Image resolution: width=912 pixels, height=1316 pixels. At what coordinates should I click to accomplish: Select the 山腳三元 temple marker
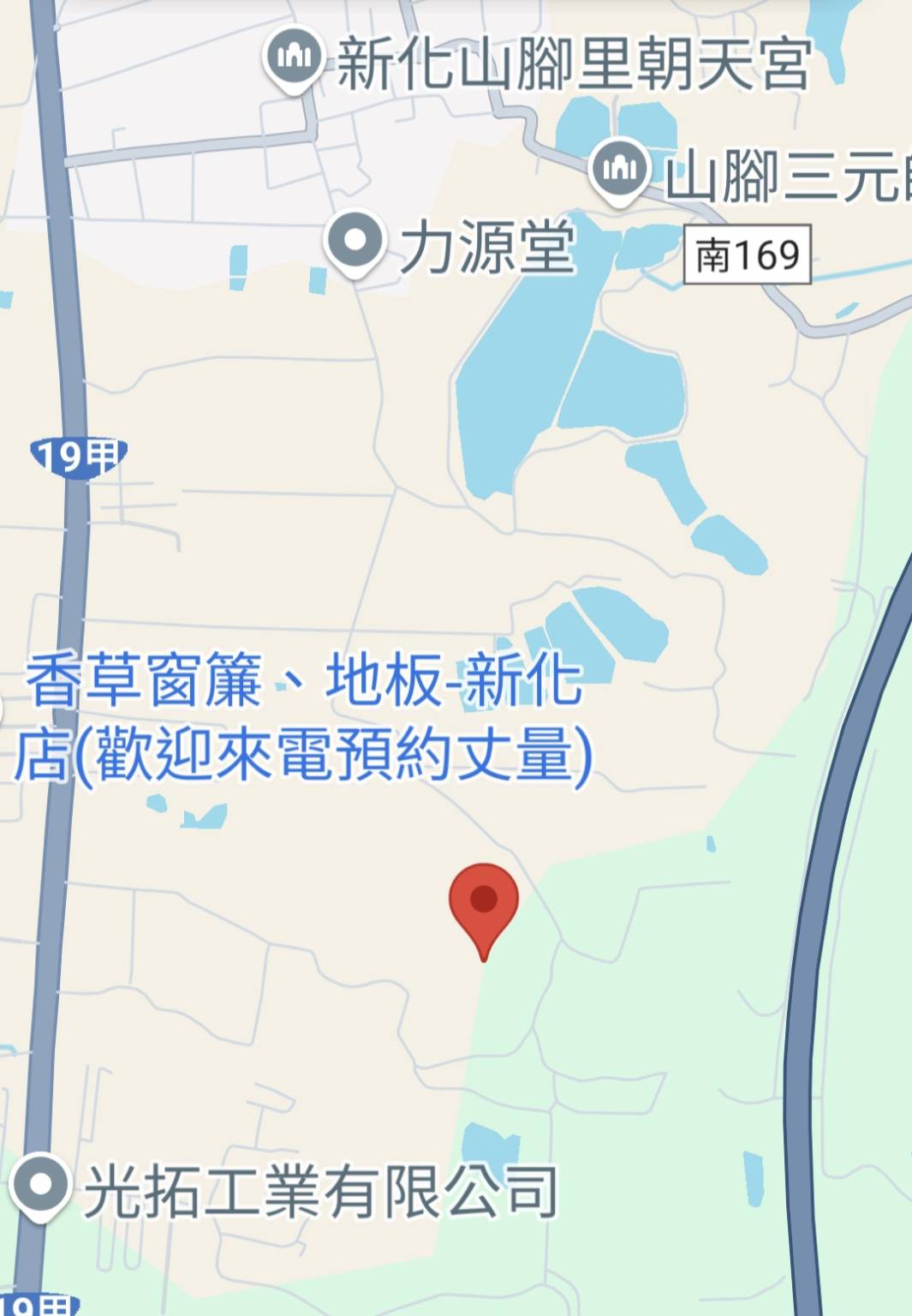(x=619, y=168)
